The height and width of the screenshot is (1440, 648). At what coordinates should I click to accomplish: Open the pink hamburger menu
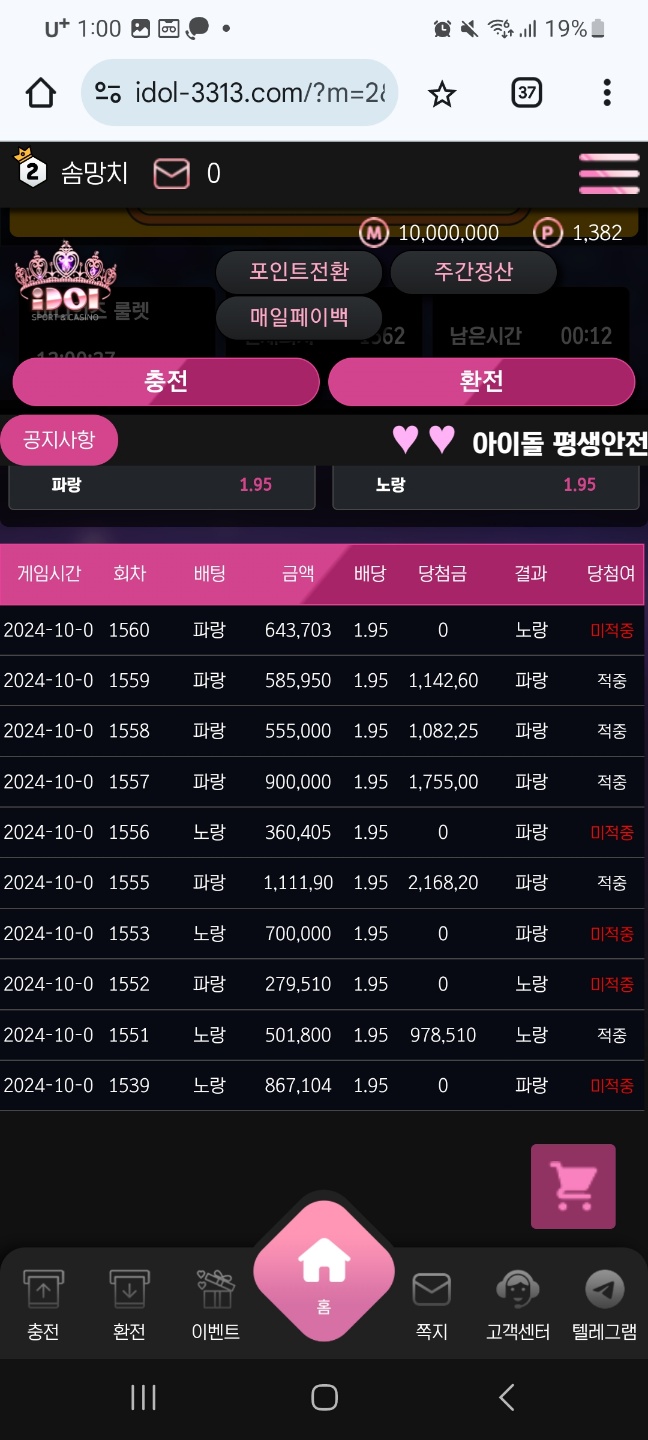coord(608,174)
